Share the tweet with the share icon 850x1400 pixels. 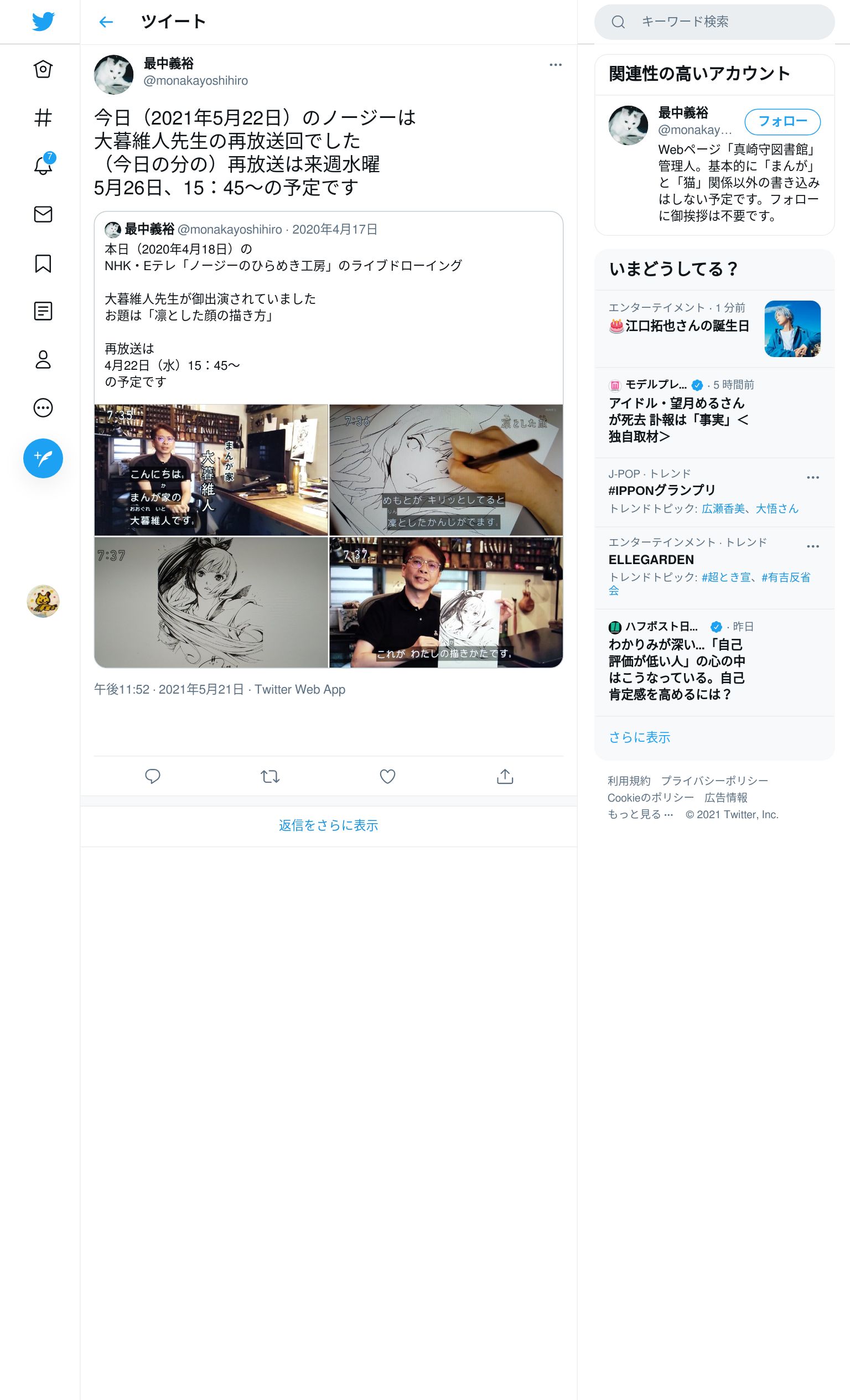[x=505, y=776]
